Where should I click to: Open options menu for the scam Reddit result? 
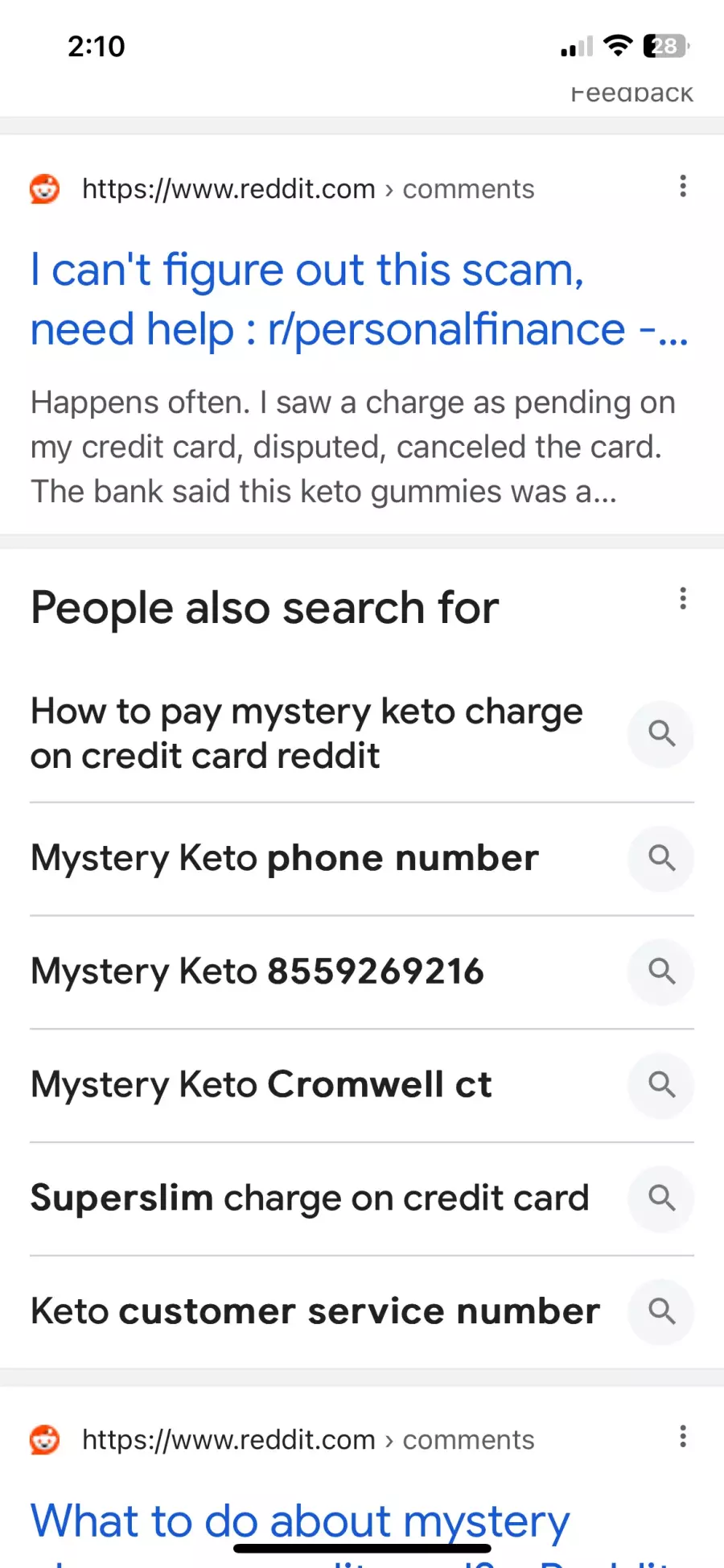[683, 187]
